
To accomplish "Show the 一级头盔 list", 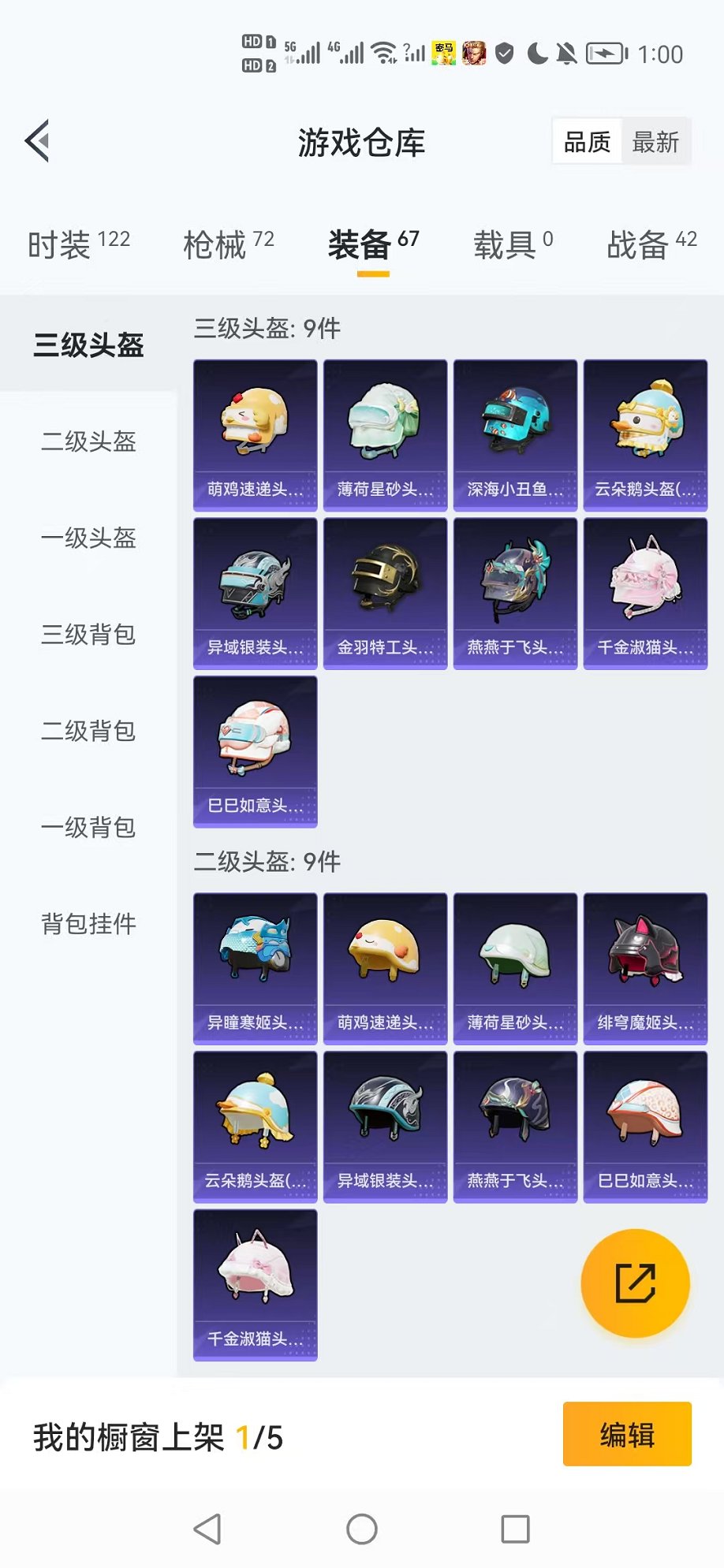I will coord(87,539).
